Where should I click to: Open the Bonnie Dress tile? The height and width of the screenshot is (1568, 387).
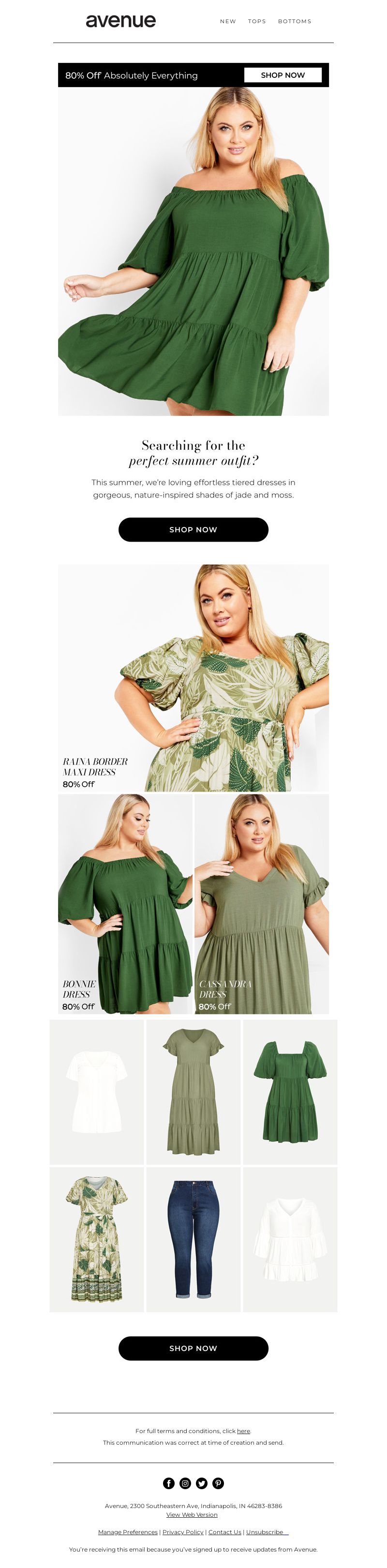[x=125, y=903]
